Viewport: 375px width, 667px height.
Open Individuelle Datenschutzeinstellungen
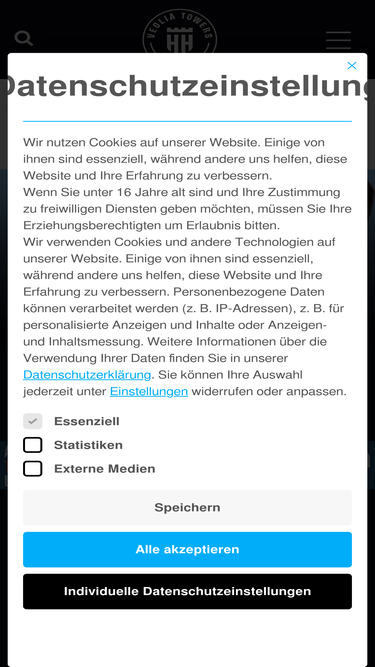(x=188, y=592)
